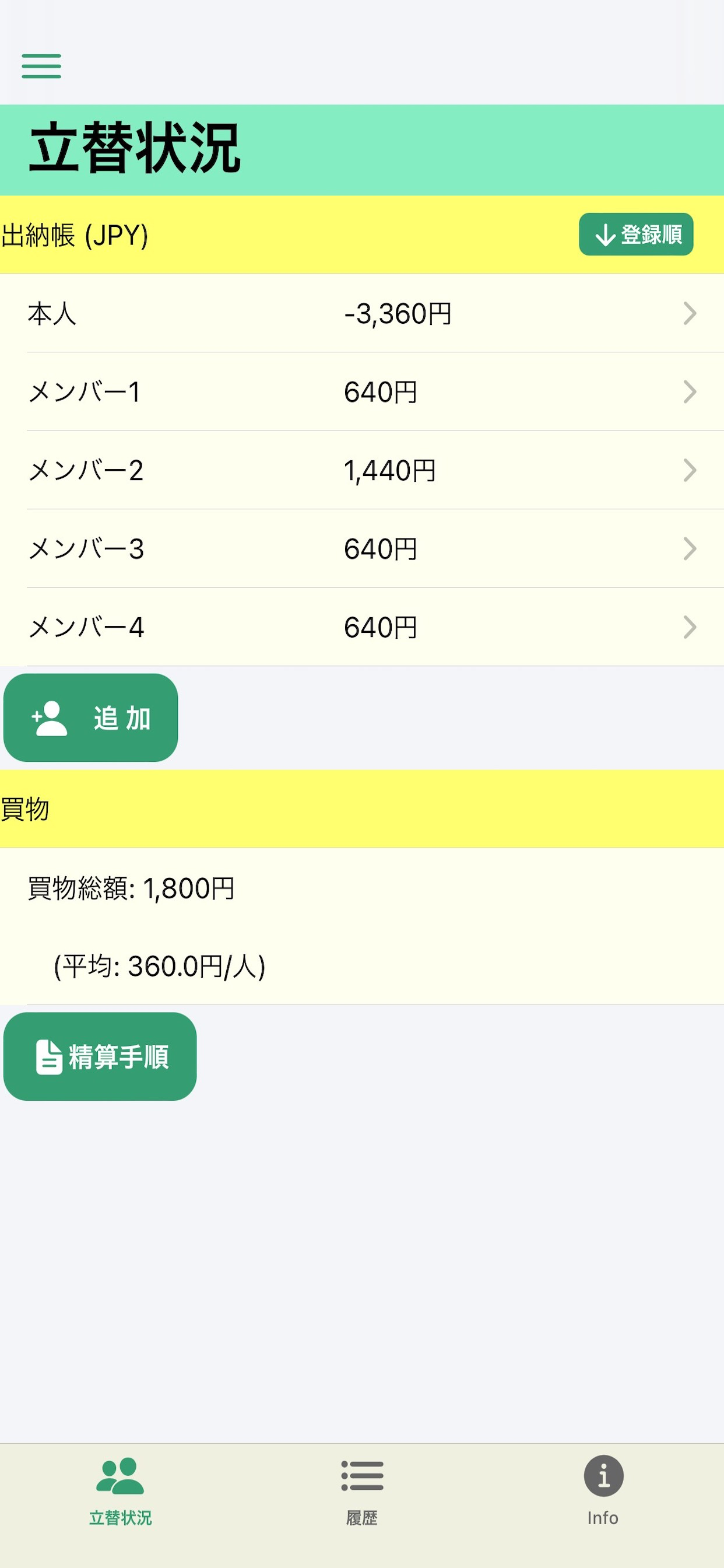
Task: Select the sort order button labeled 登録順
Action: tap(636, 235)
